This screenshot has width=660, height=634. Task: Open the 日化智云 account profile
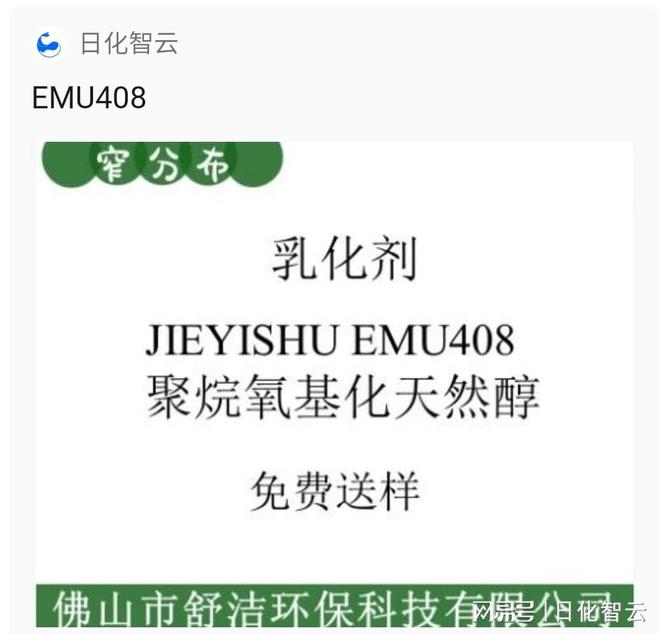tap(127, 44)
